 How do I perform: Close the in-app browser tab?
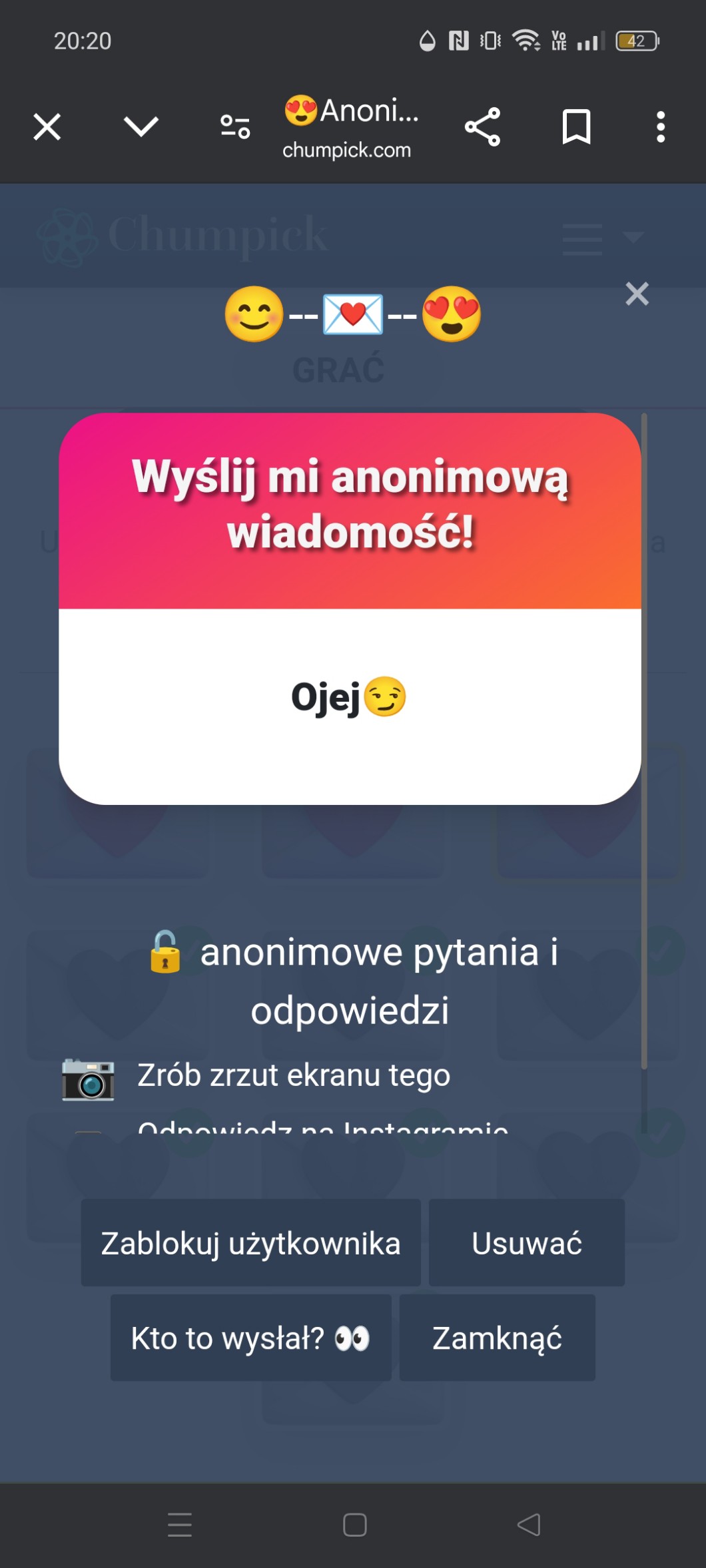47,127
